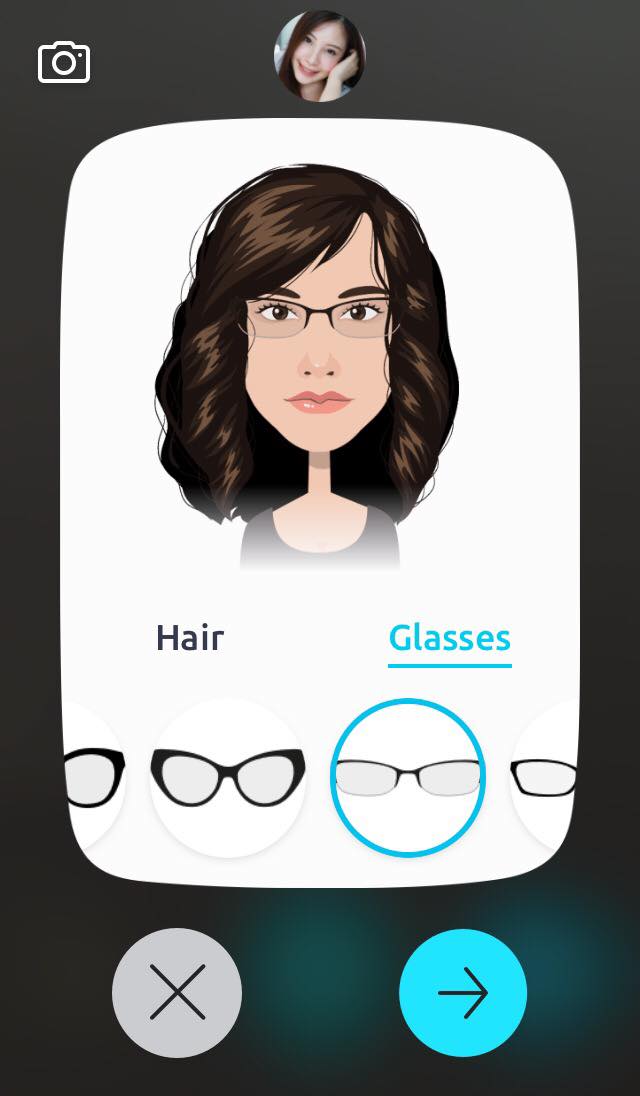Screen dimensions: 640x1096
Task: Choose the black cat-eye glasses
Action: coord(228,777)
